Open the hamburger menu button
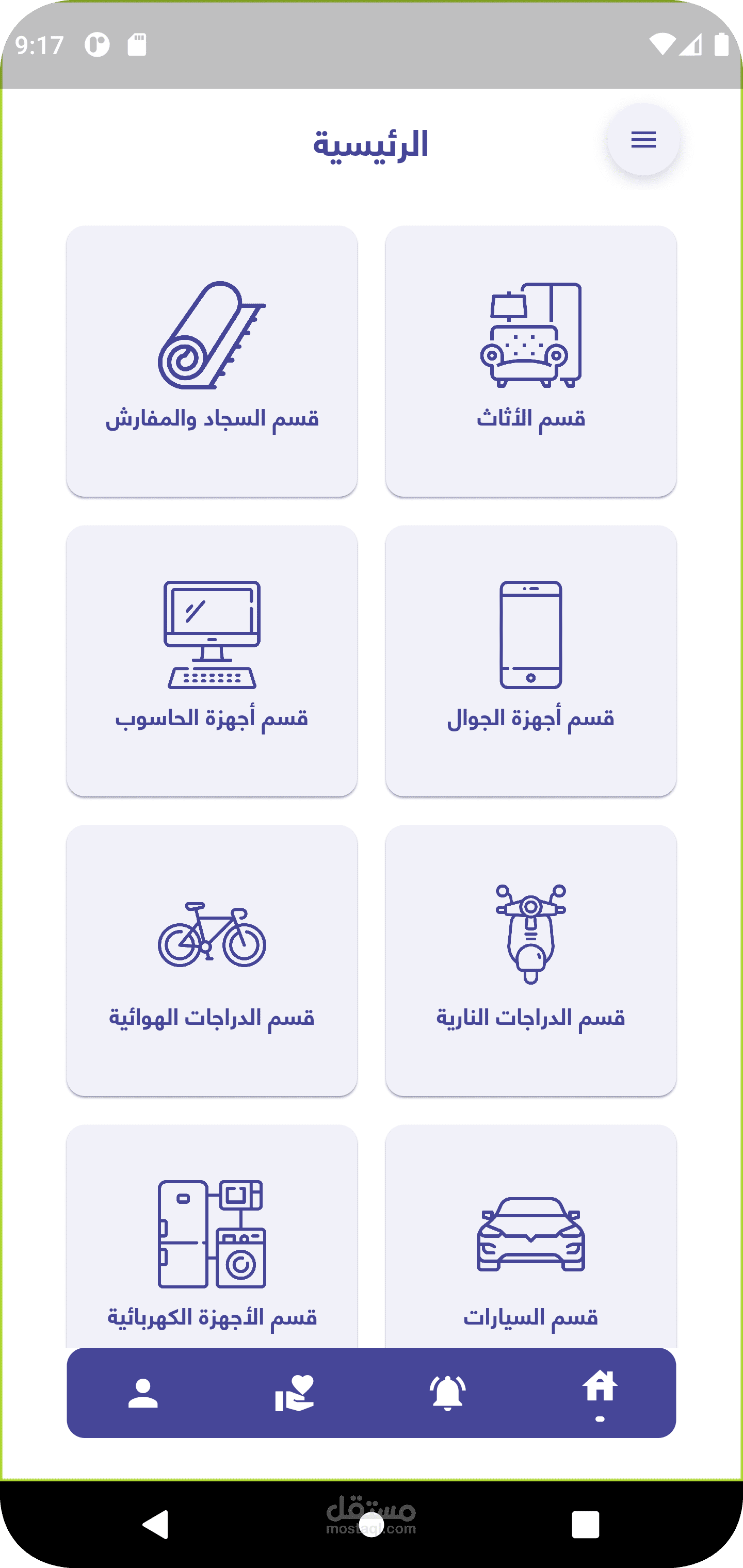Viewport: 743px width, 1568px height. point(643,140)
